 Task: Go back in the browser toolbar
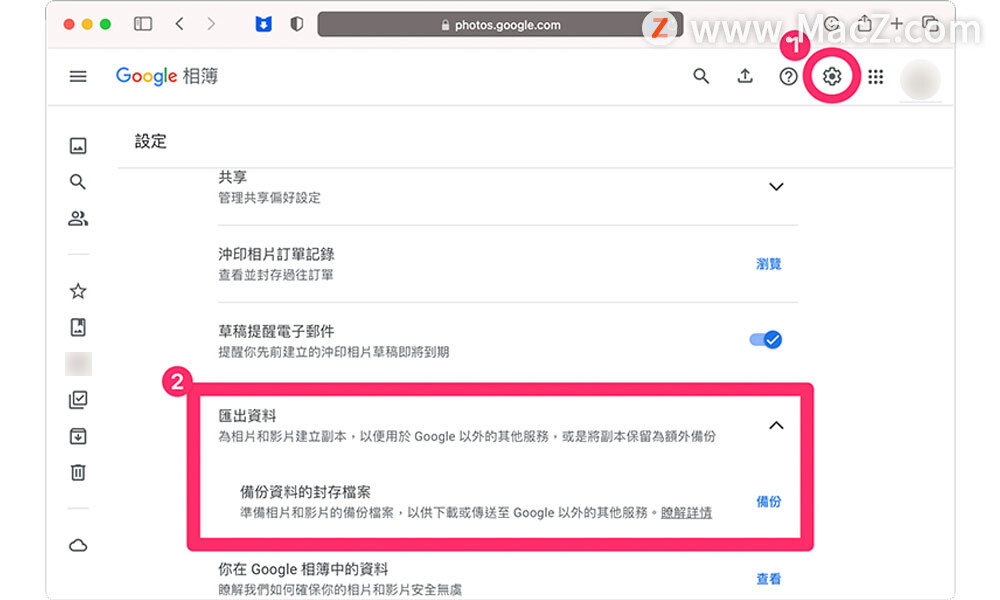[179, 24]
